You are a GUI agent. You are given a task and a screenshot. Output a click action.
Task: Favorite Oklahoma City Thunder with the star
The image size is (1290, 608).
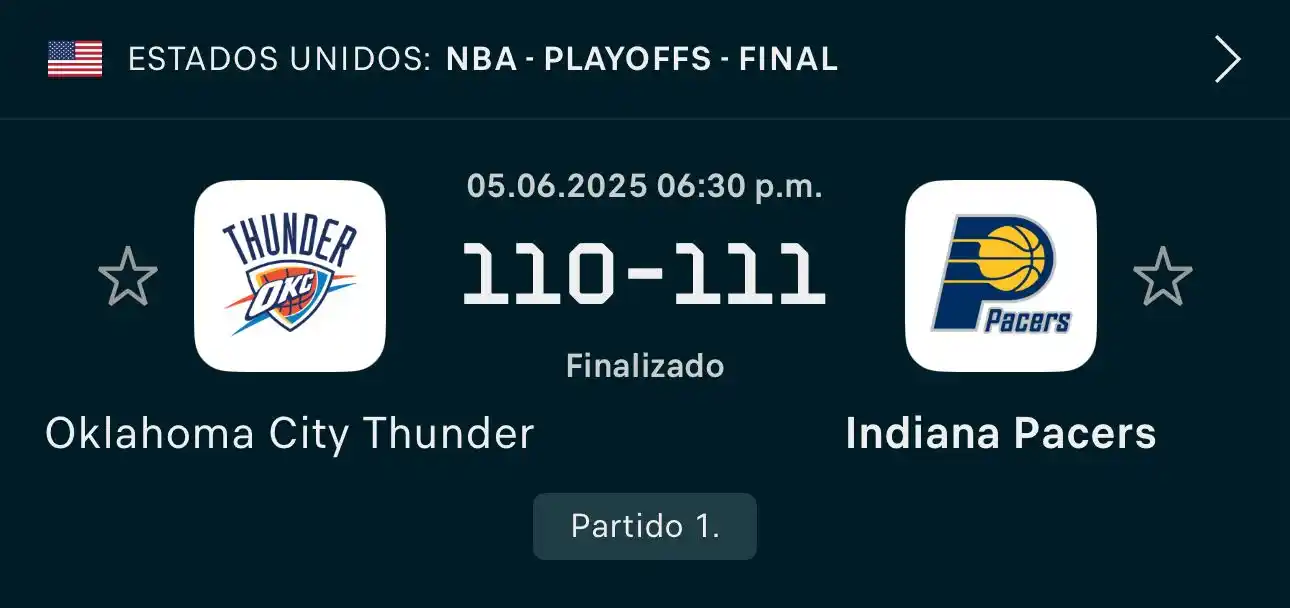tap(128, 277)
